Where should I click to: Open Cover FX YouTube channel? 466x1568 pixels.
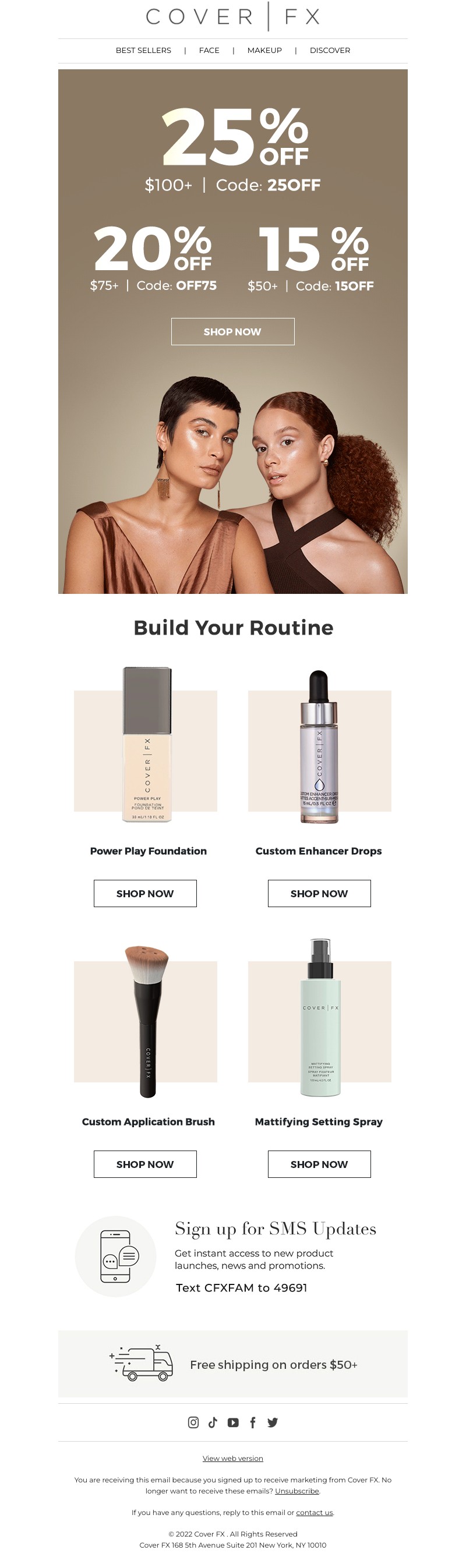232,1422
